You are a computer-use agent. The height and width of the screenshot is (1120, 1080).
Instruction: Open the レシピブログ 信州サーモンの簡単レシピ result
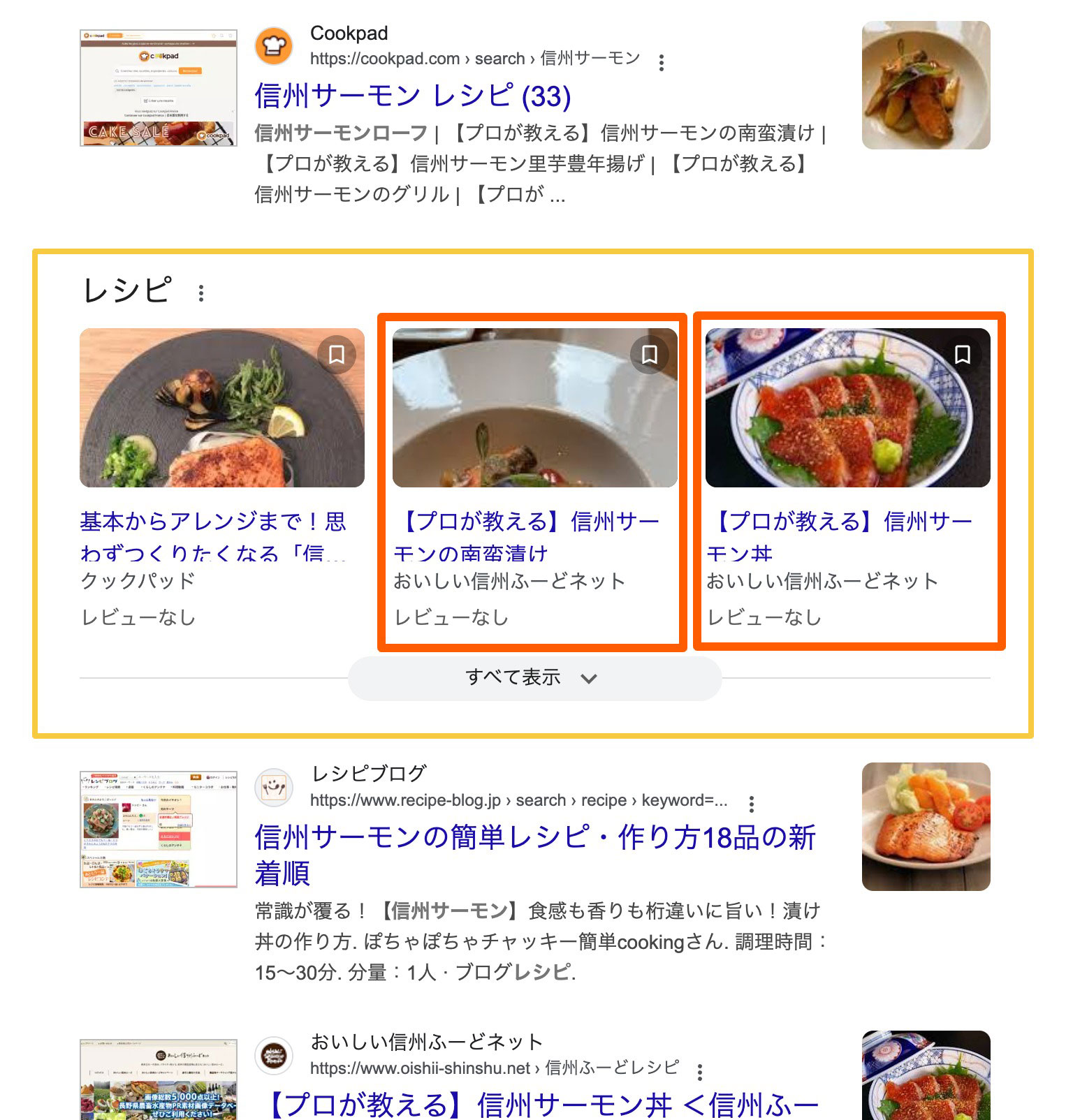[534, 838]
